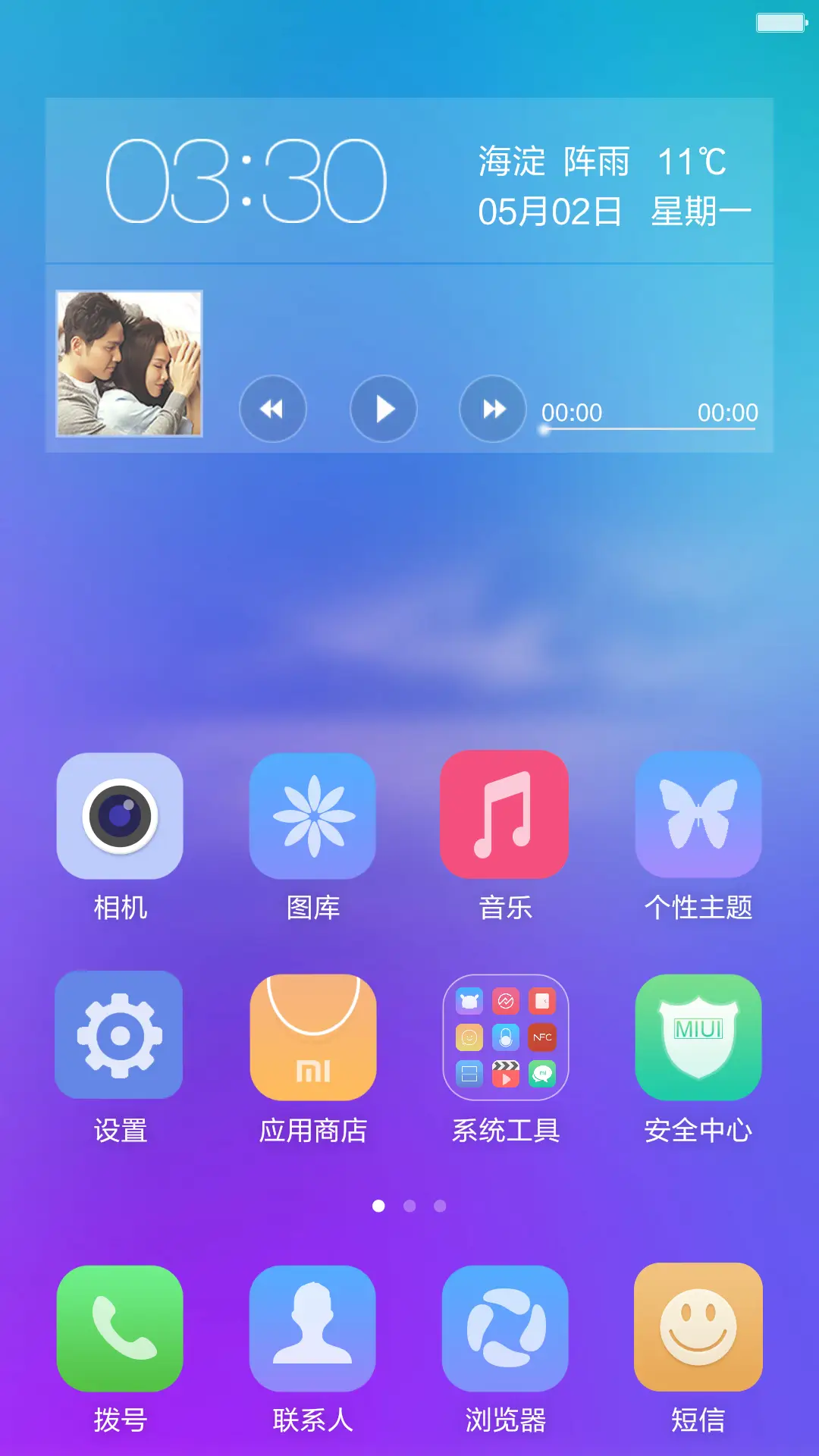Launch the 图库 gallery app
The image size is (819, 1456).
click(x=312, y=816)
